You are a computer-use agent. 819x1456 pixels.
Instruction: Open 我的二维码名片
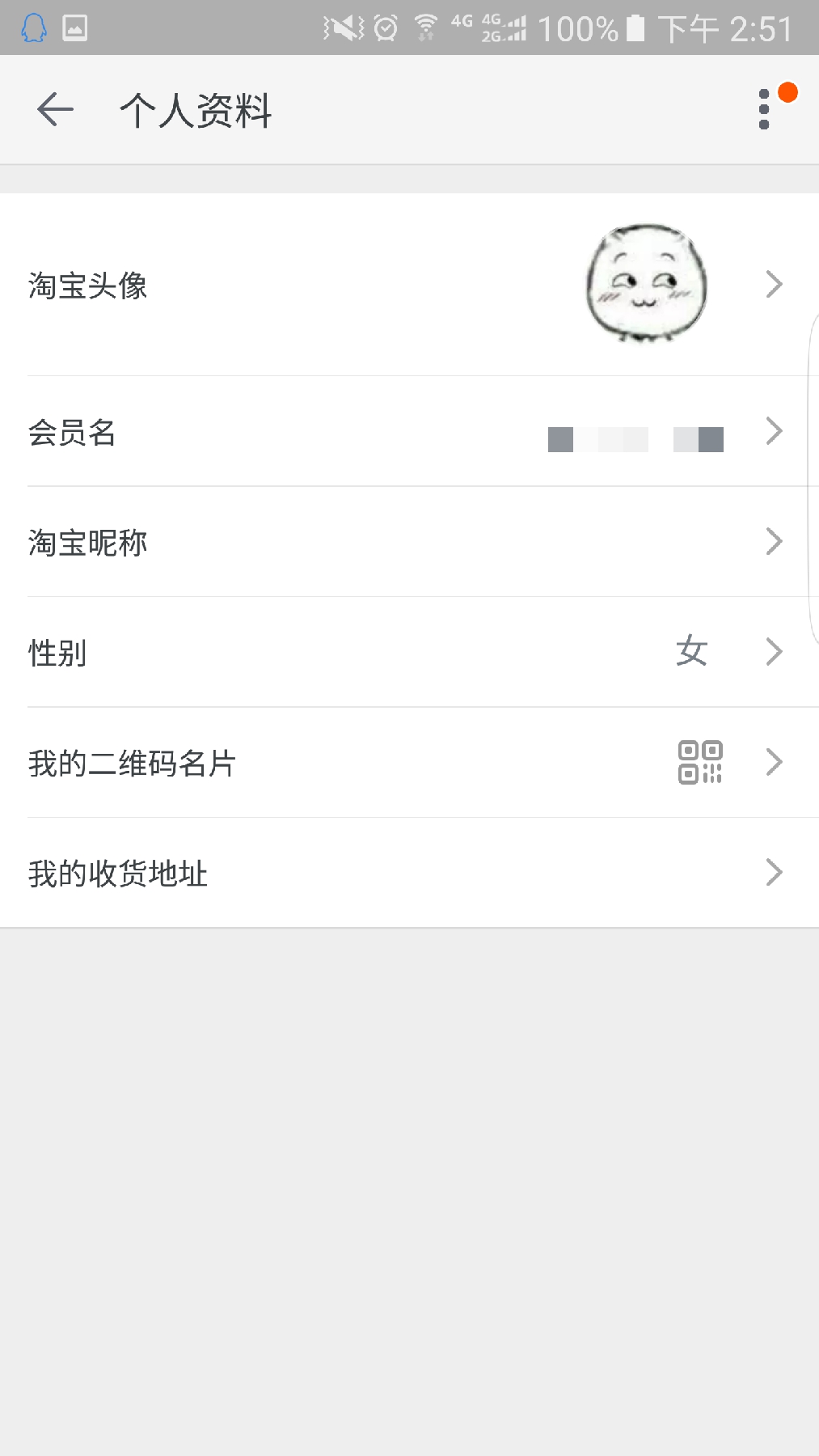pos(409,762)
